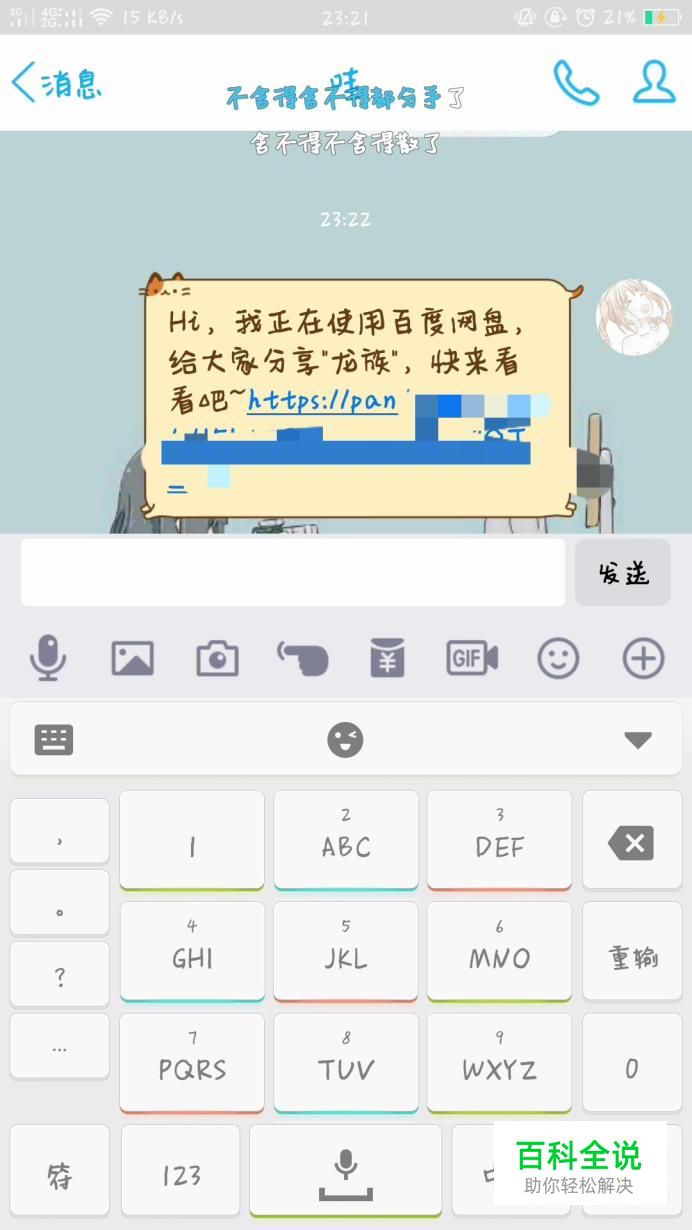Focus the message text field
This screenshot has width=692, height=1230.
292,573
